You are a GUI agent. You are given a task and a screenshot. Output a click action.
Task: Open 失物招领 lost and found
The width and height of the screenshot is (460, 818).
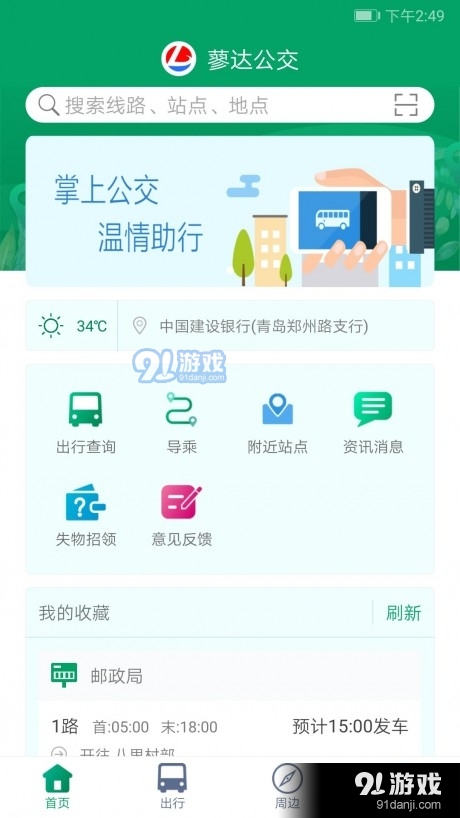pyautogui.click(x=86, y=515)
